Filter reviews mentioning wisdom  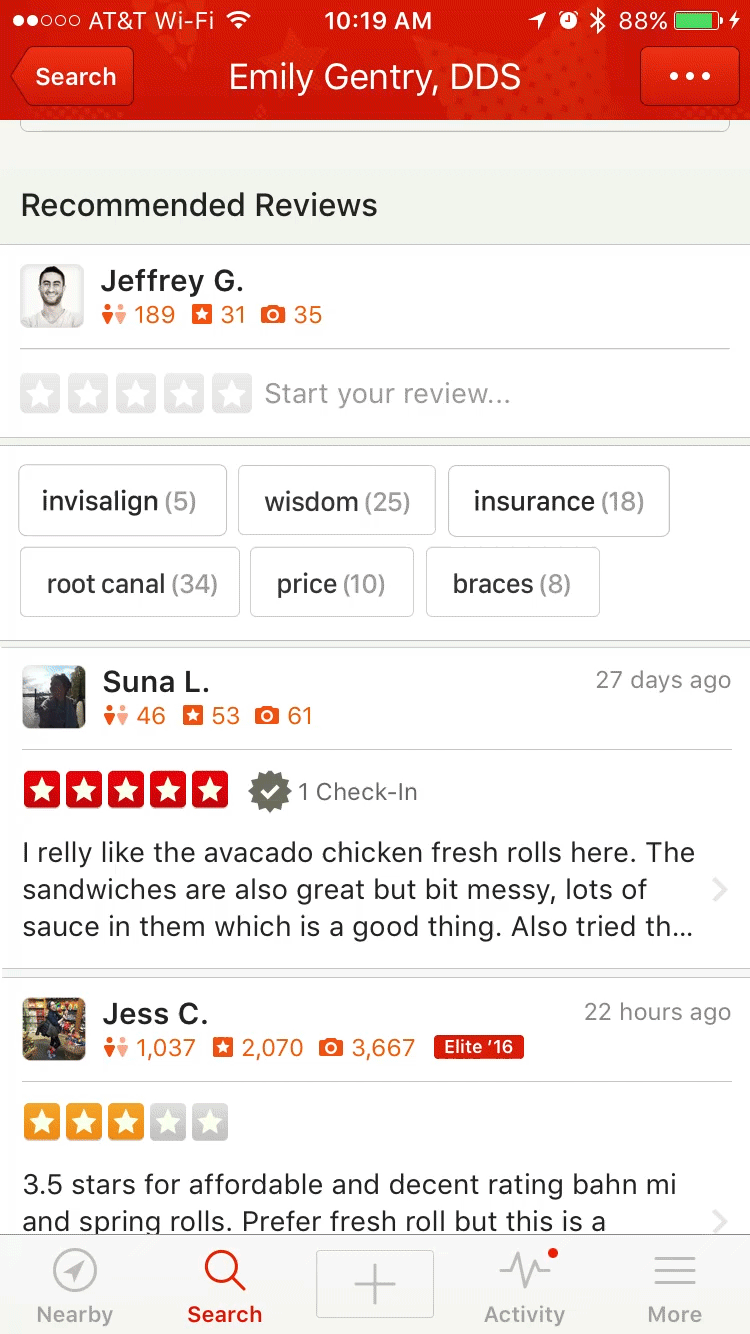click(x=337, y=501)
